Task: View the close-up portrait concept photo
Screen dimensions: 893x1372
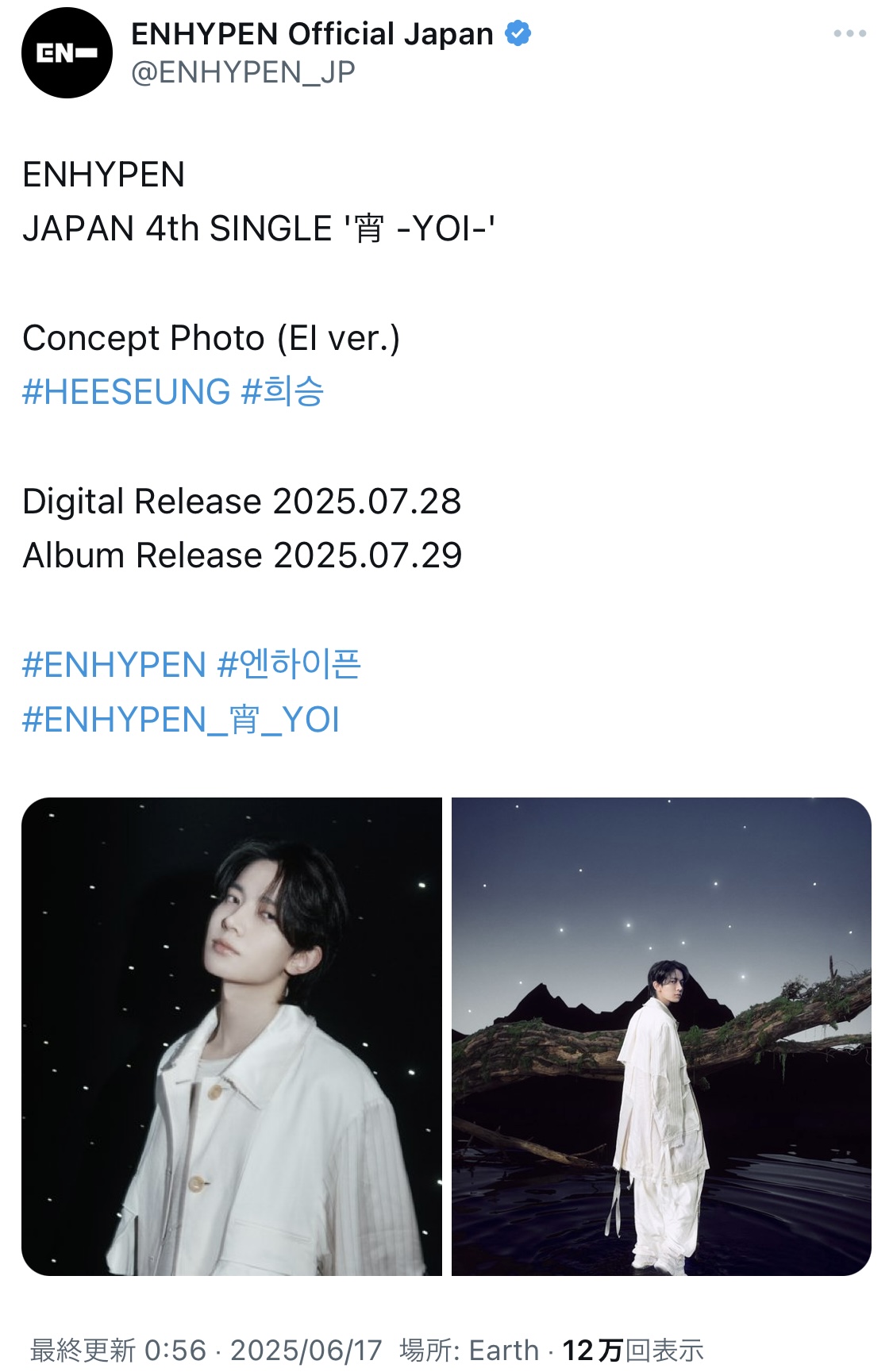Action: click(232, 1036)
